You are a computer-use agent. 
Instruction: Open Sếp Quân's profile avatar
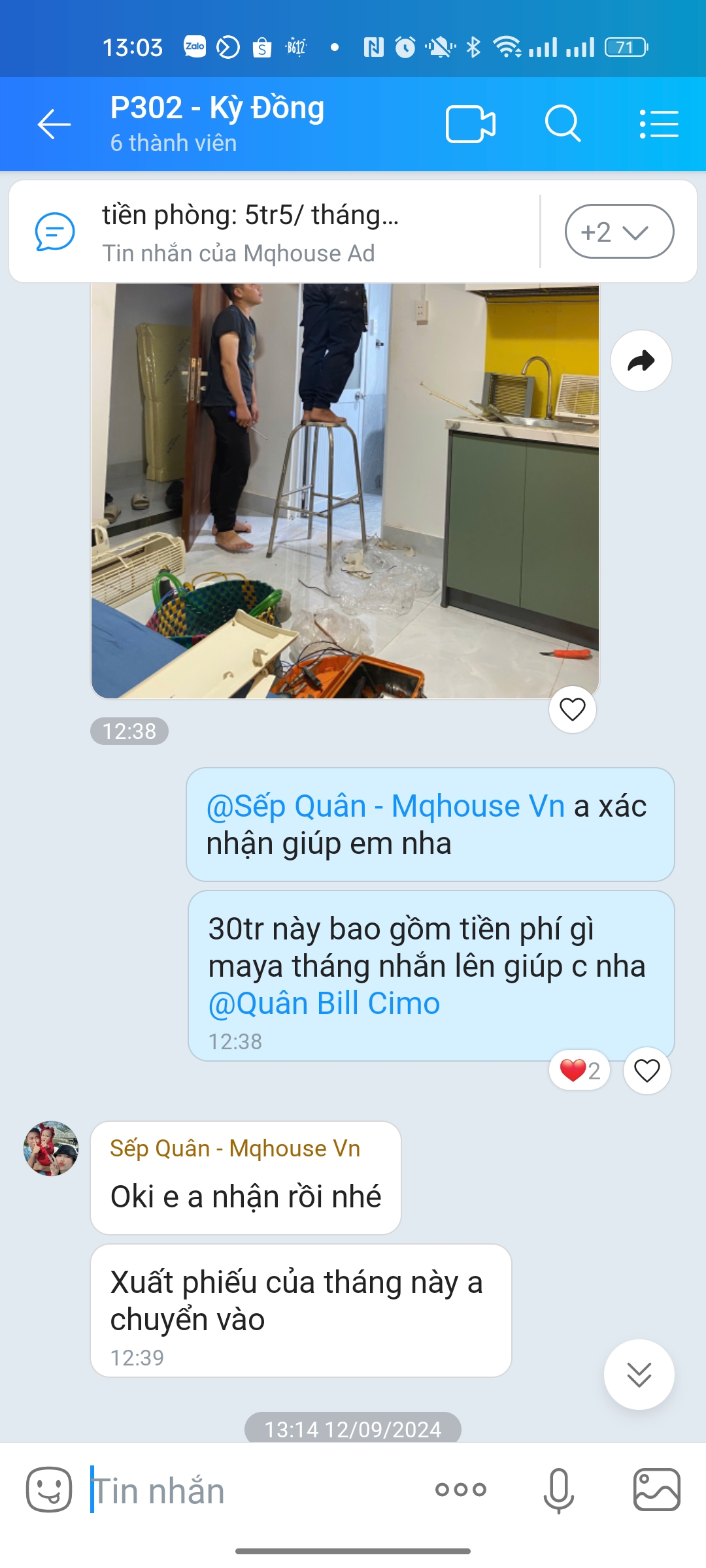point(51,1149)
